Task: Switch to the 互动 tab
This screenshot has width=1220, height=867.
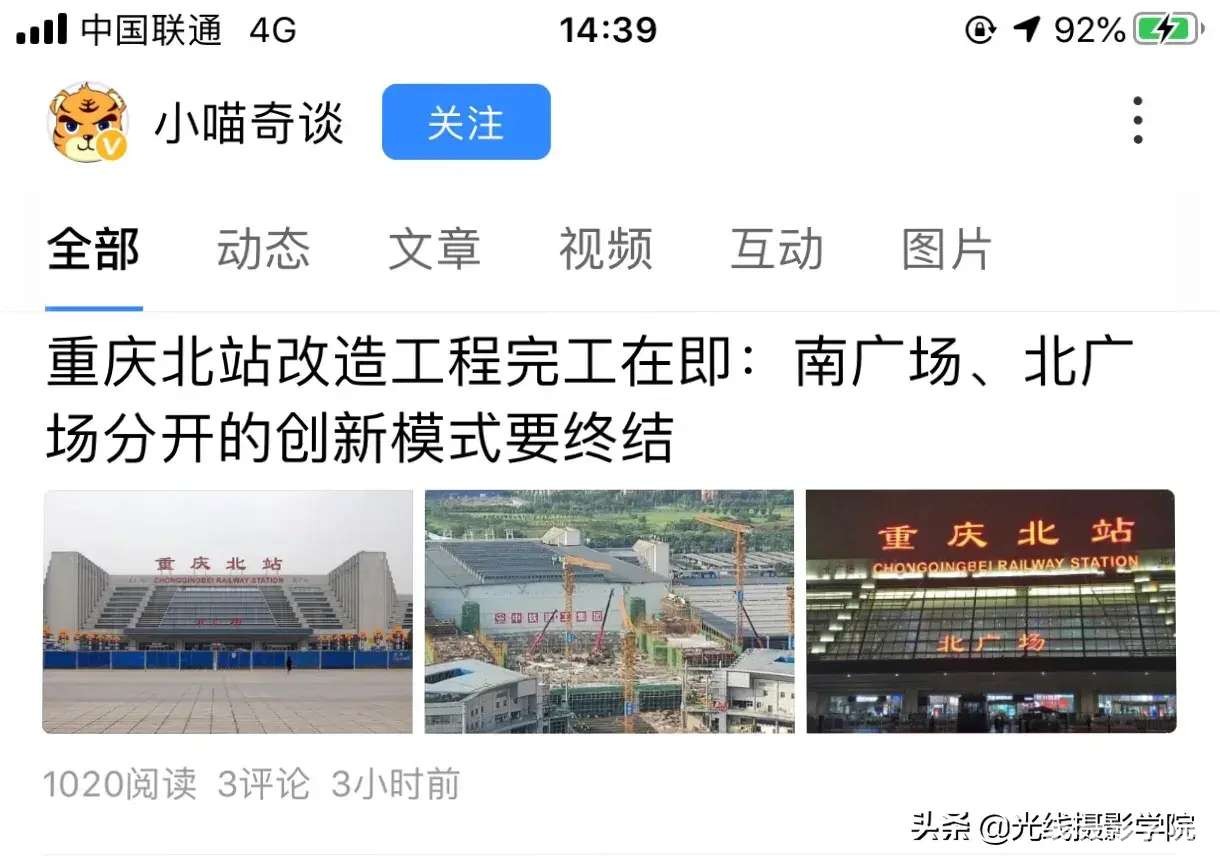Action: point(776,249)
